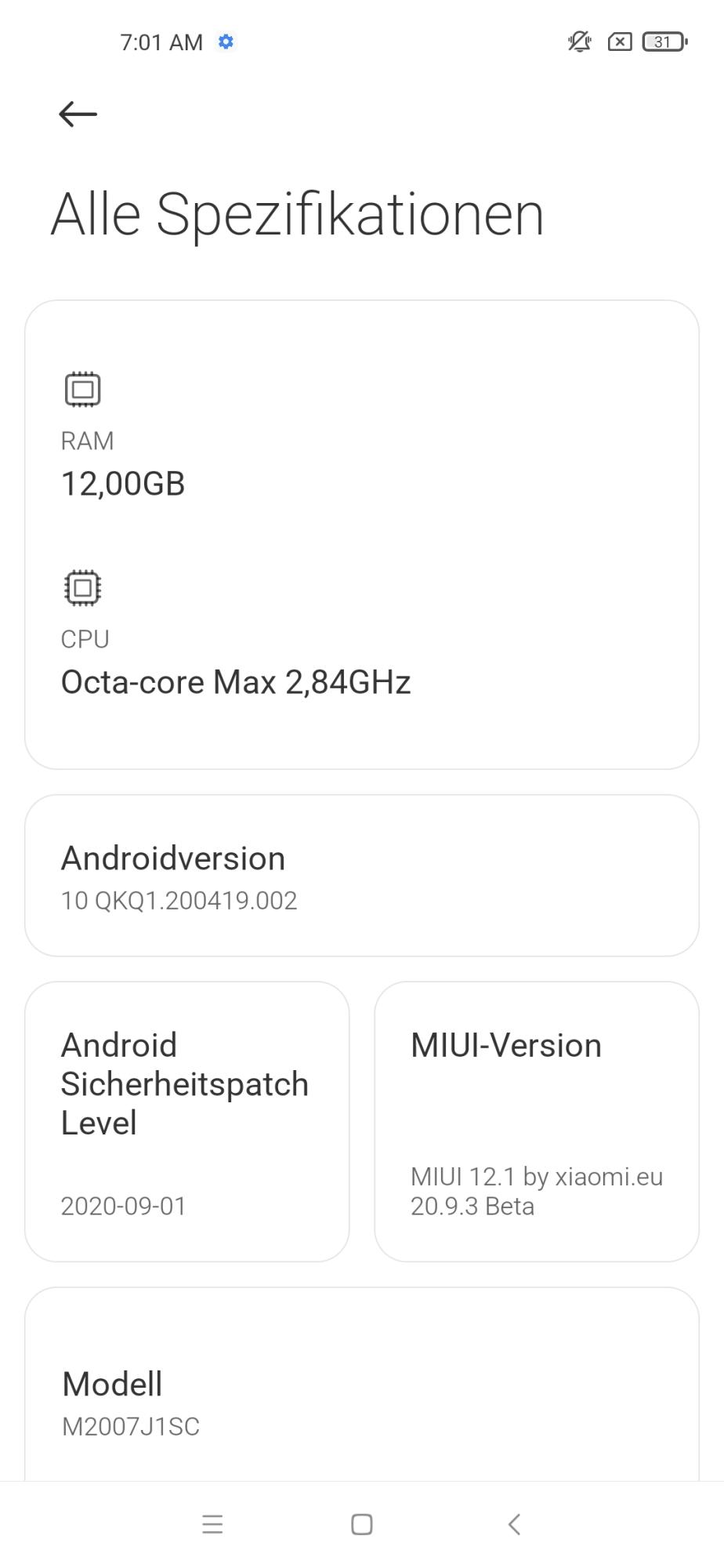
Task: Go to the home screen
Action: [362, 1524]
